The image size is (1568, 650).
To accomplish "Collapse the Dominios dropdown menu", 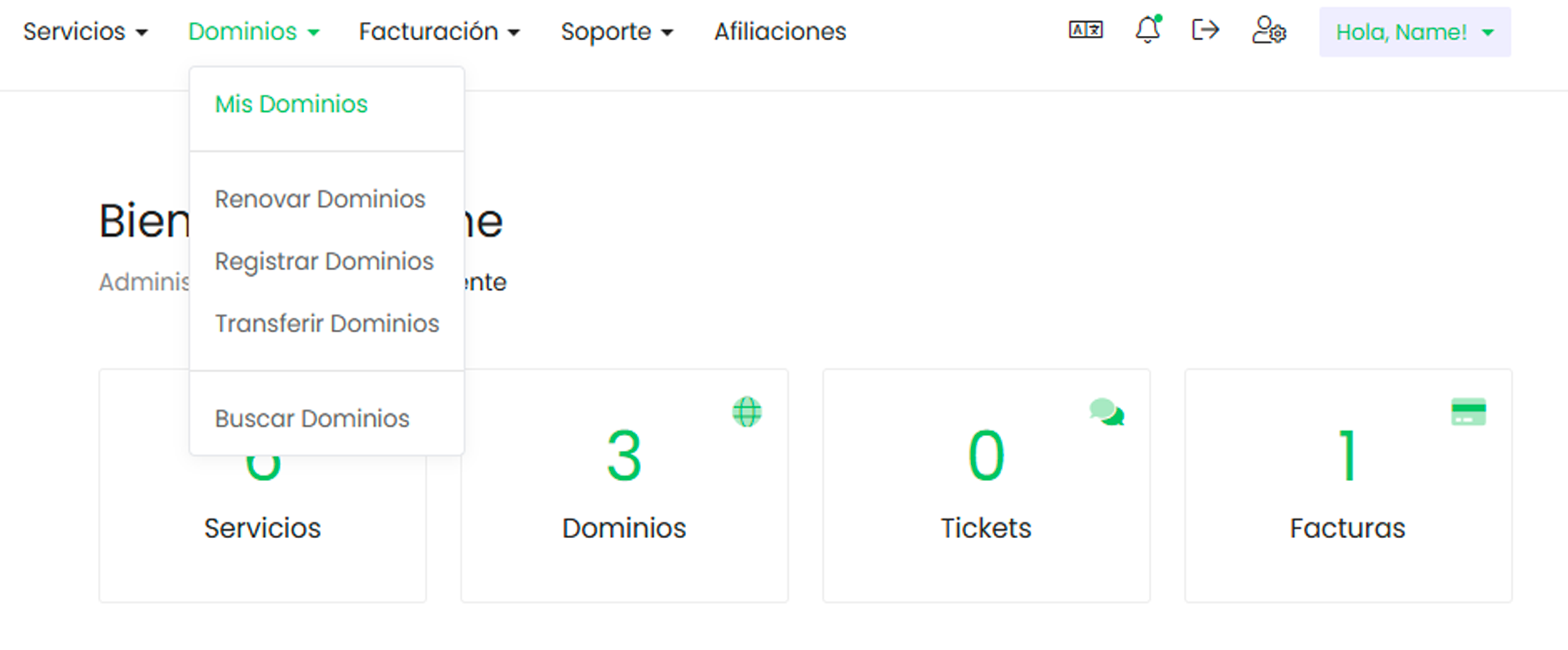I will coord(253,32).
